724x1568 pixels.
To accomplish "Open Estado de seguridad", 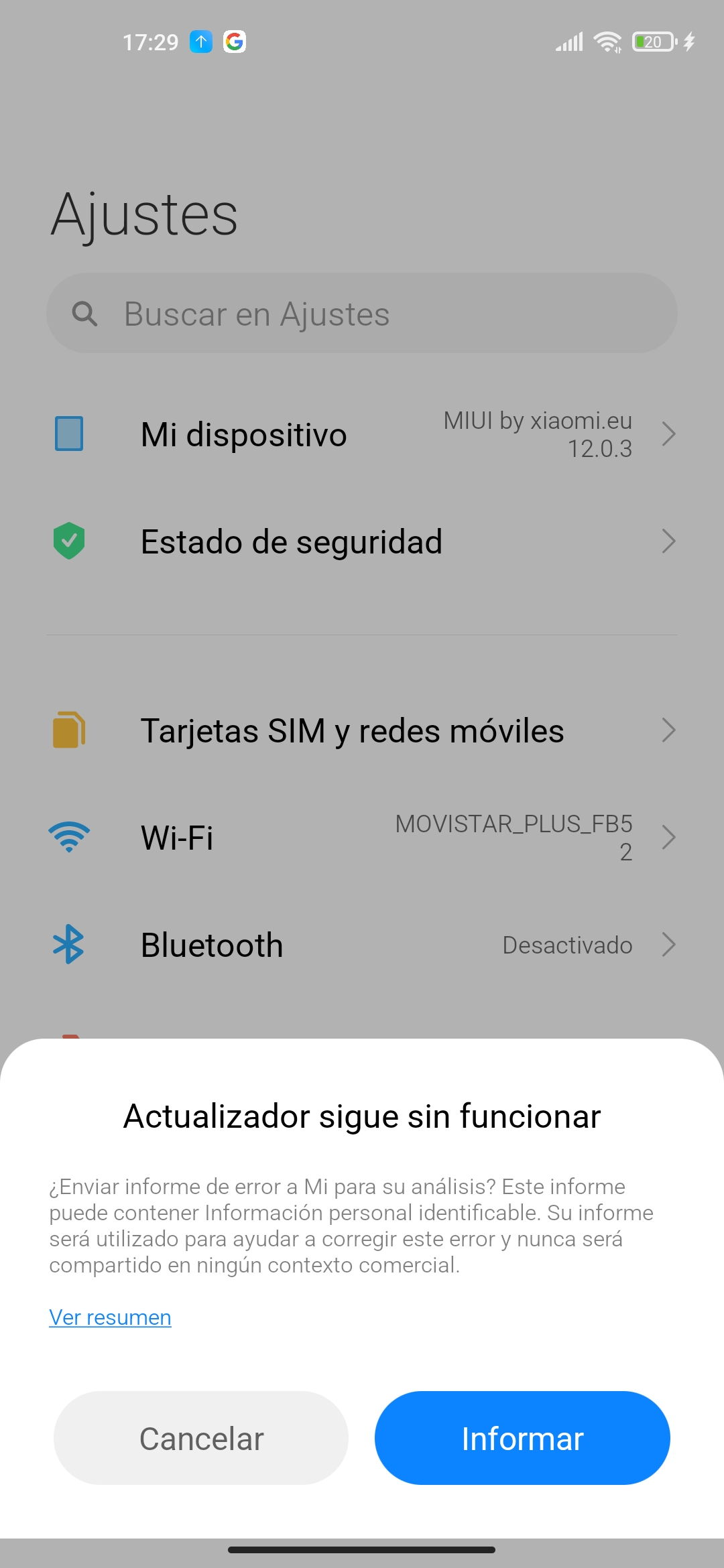I will point(362,541).
